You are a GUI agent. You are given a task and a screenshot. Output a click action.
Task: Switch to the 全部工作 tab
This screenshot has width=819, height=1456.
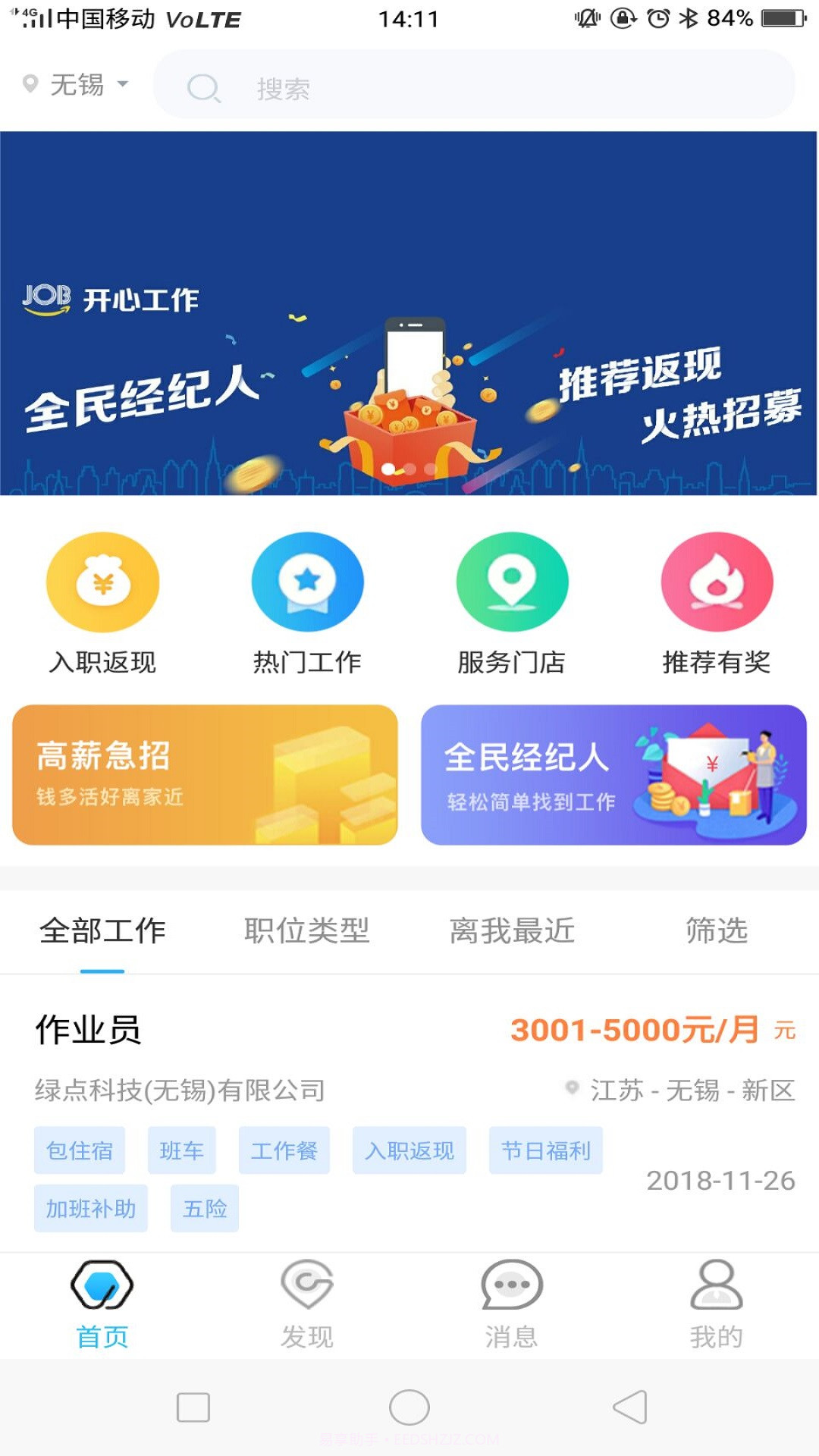tap(100, 931)
